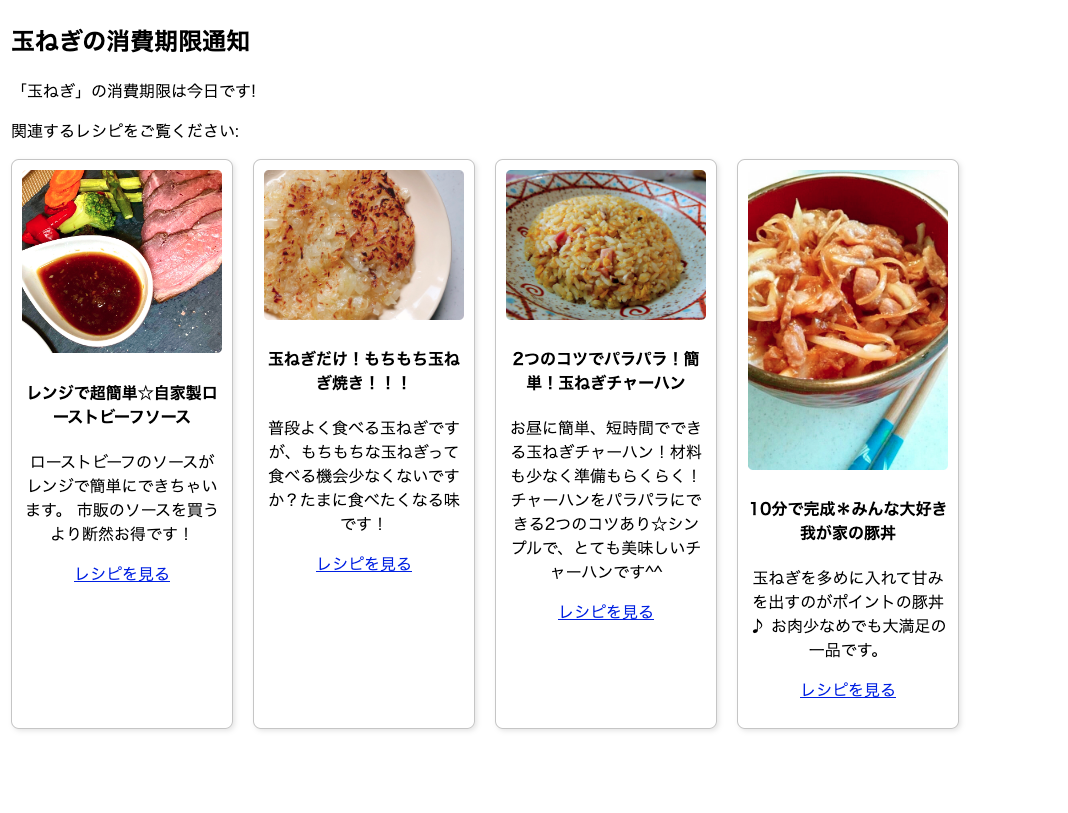This screenshot has width=1068, height=813.
Task: Open レシピを見る link for ローストビーフソース
Action: pos(122,574)
